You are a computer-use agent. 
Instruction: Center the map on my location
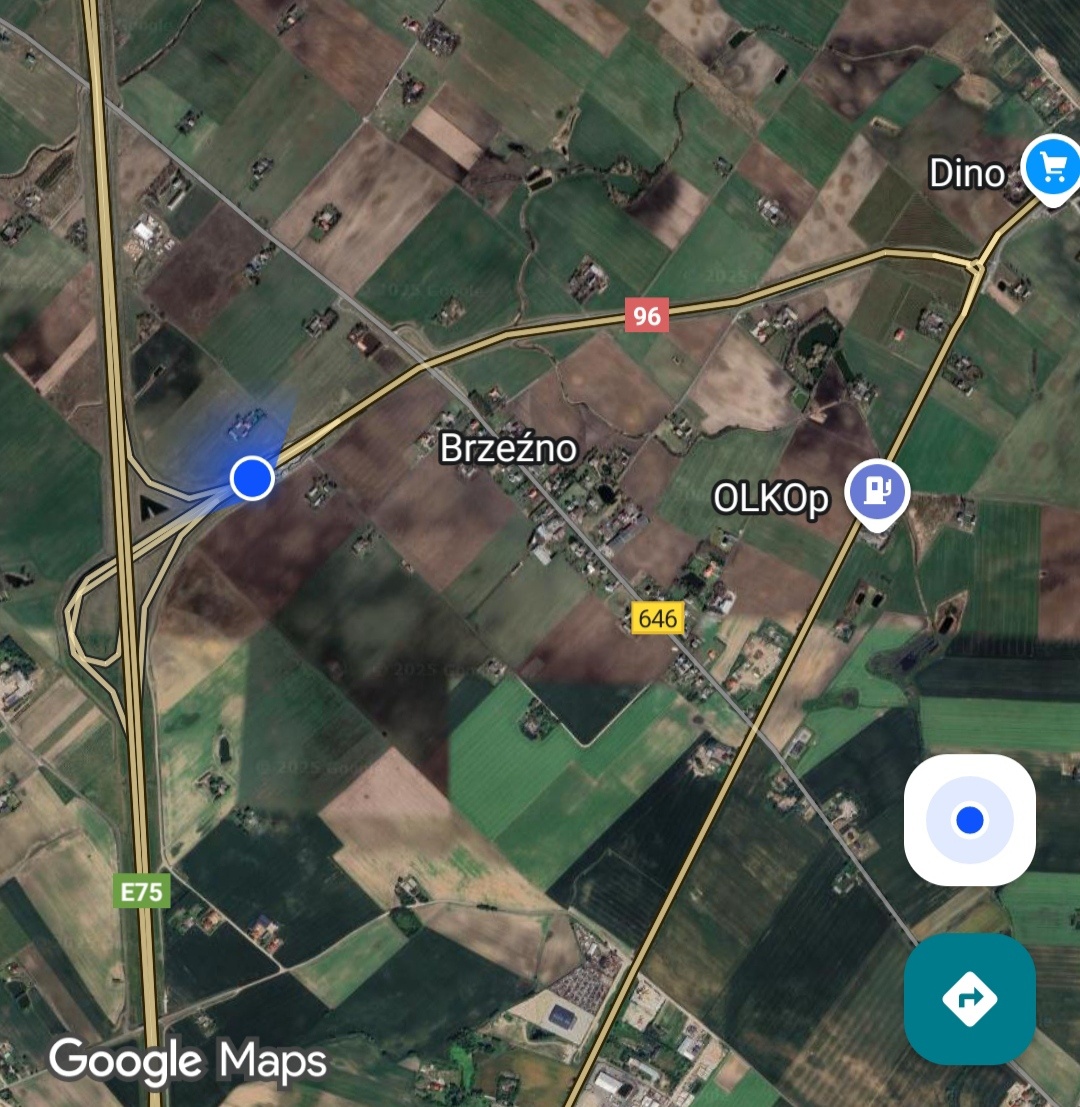(x=969, y=821)
